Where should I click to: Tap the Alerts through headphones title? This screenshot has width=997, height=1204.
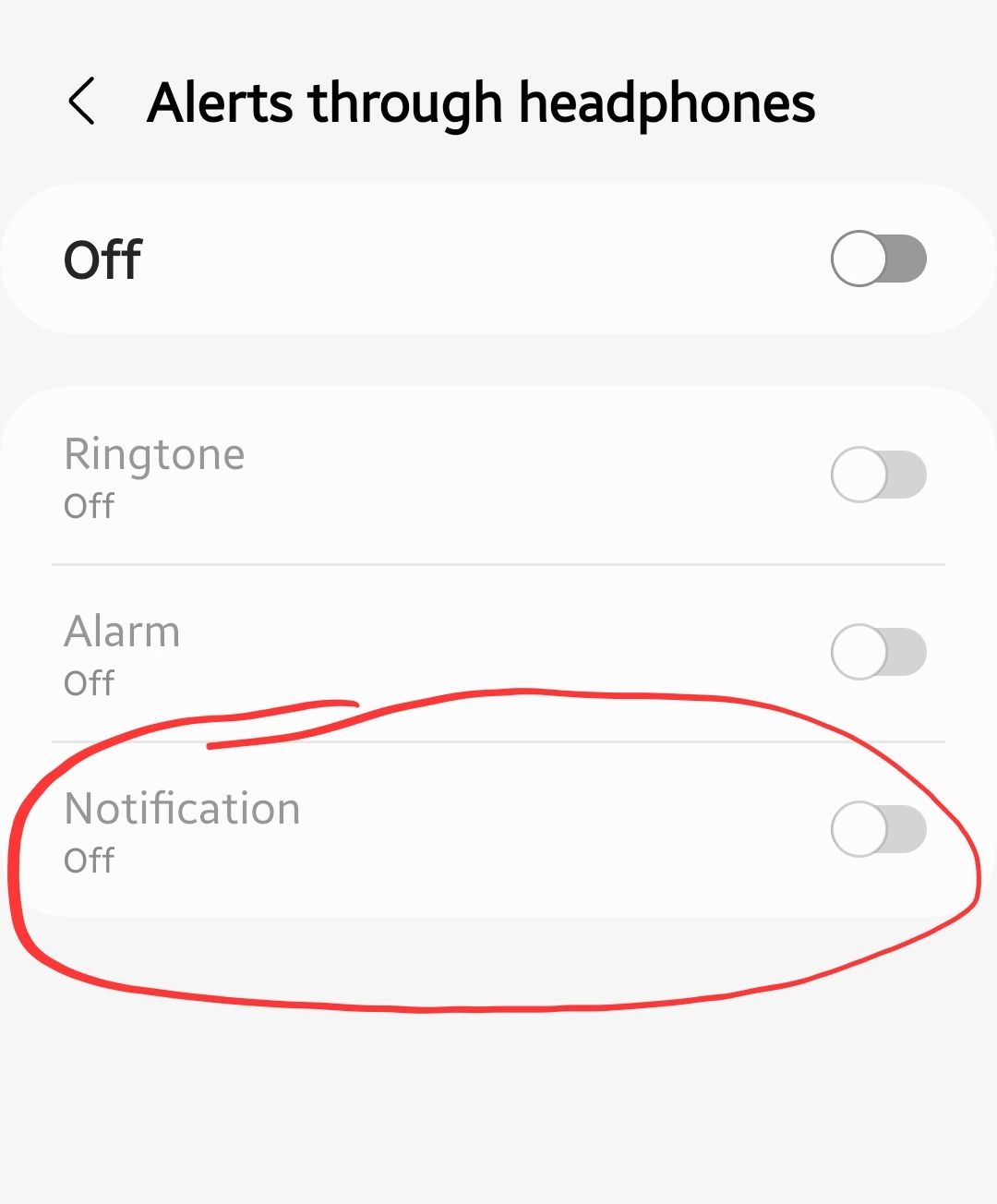482,102
